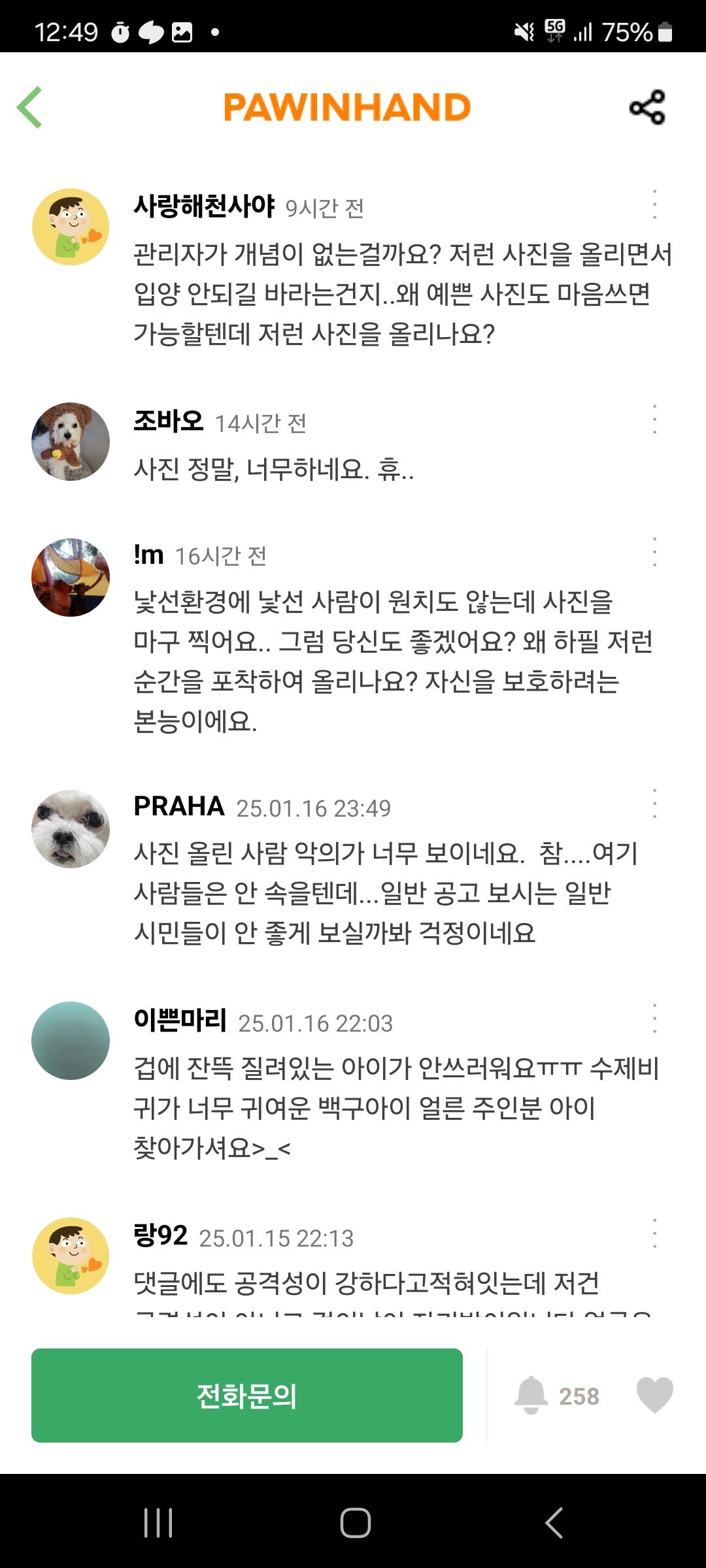Open options menu for 조바오's comment
Image resolution: width=706 pixels, height=1568 pixels.
click(x=654, y=419)
